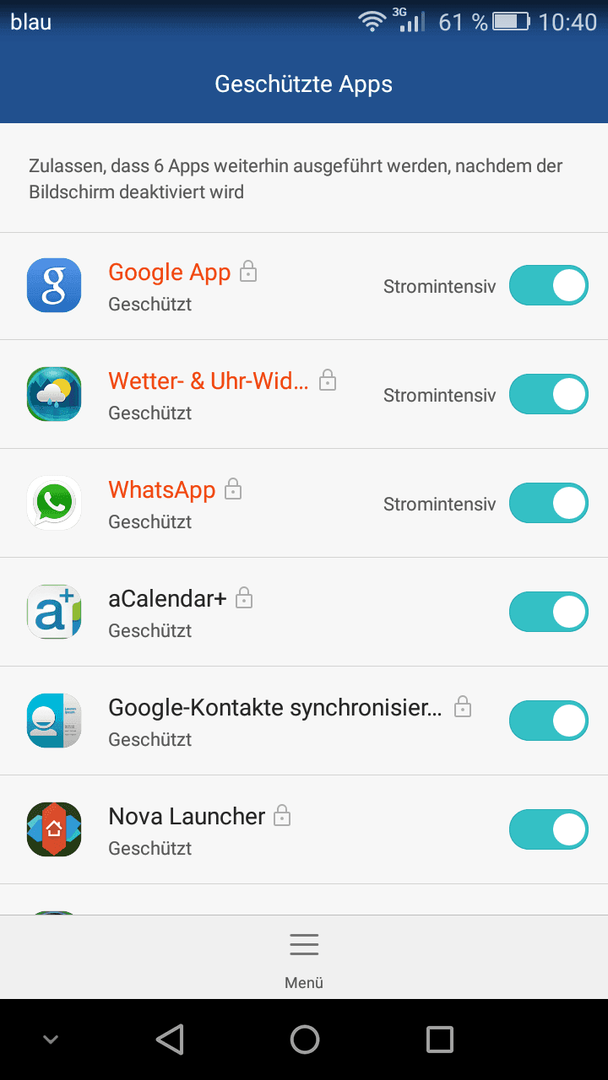Screen dimensions: 608x1080
Task: Turn off the Wetter- & Uhr-Widget switch
Action: coord(549,394)
